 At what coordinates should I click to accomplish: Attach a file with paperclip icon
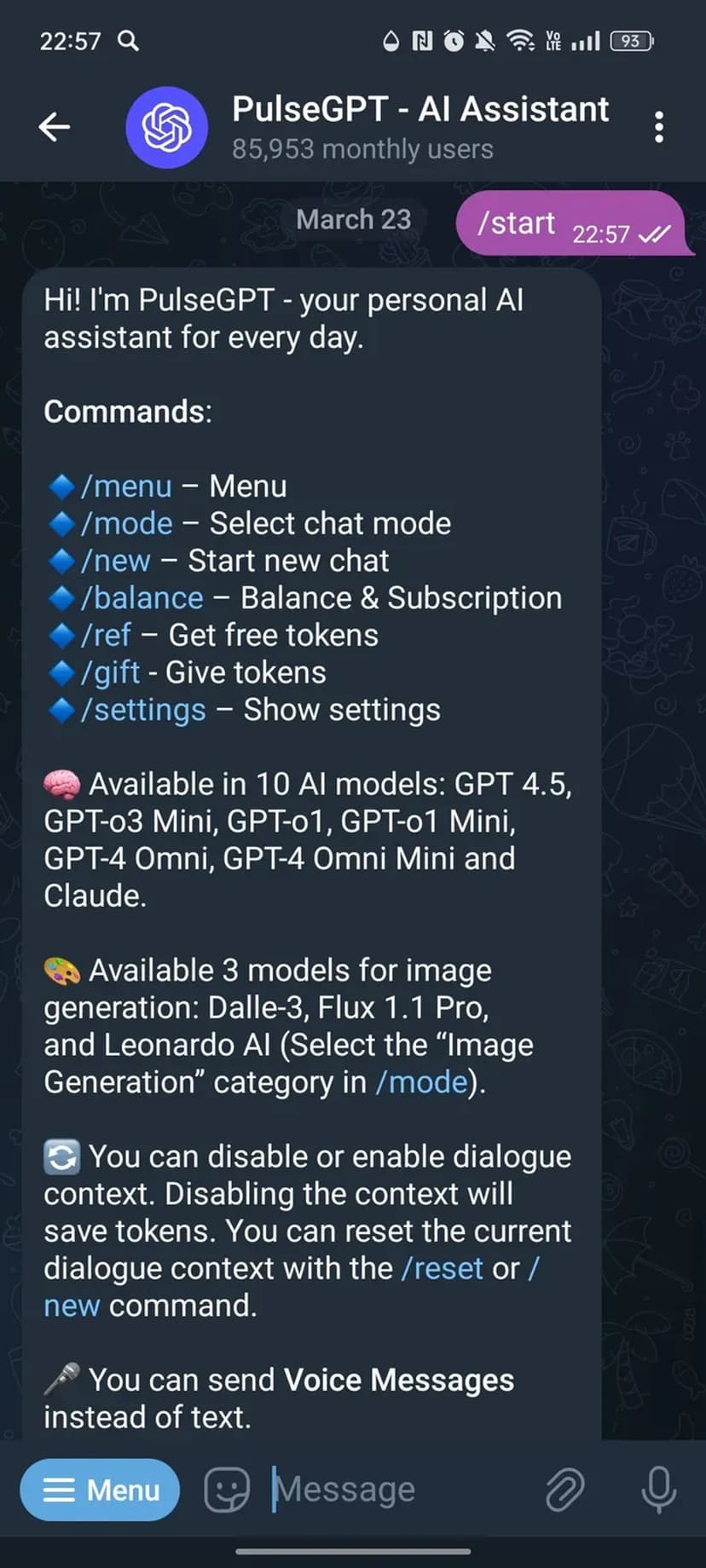click(x=564, y=1490)
